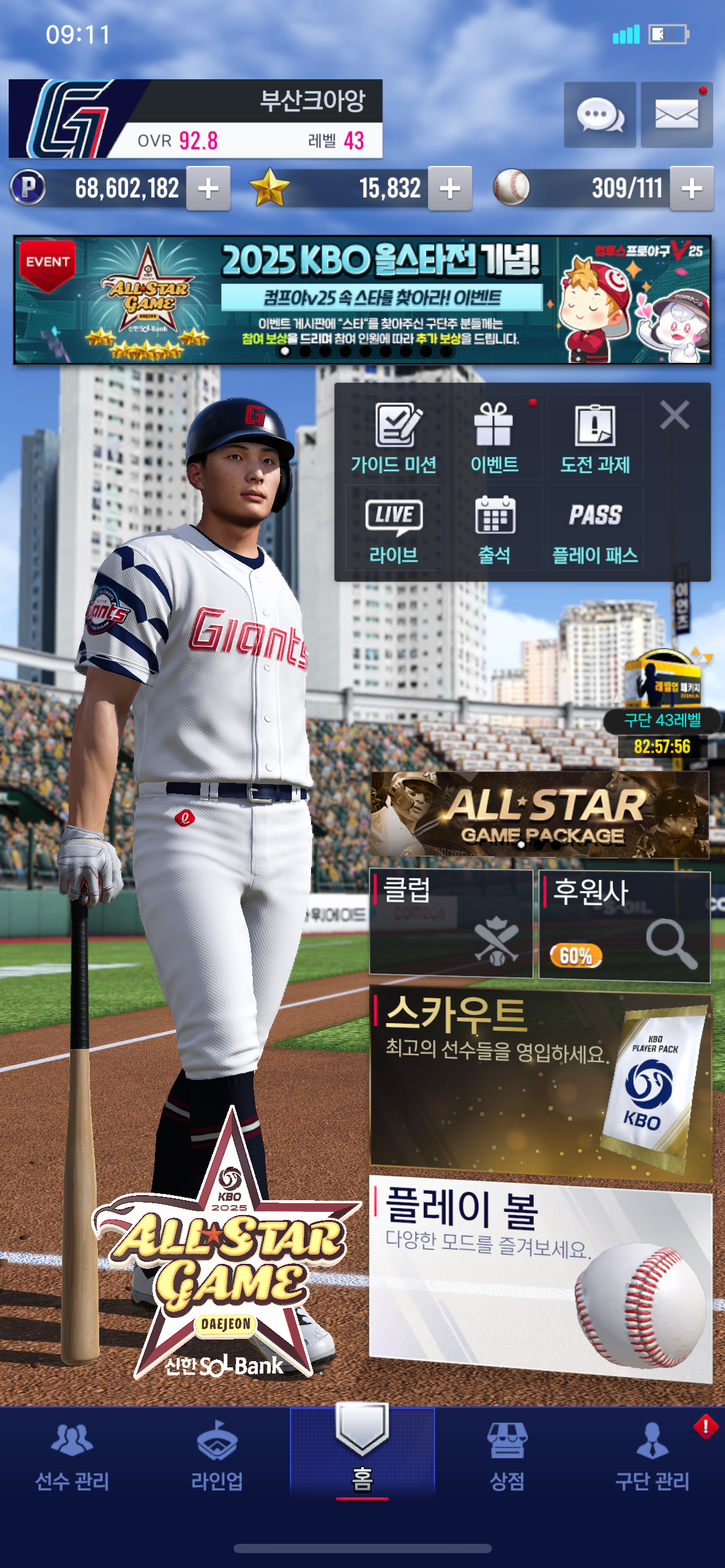Open the mailbox envelope icon
The width and height of the screenshot is (725, 1568).
[x=676, y=115]
